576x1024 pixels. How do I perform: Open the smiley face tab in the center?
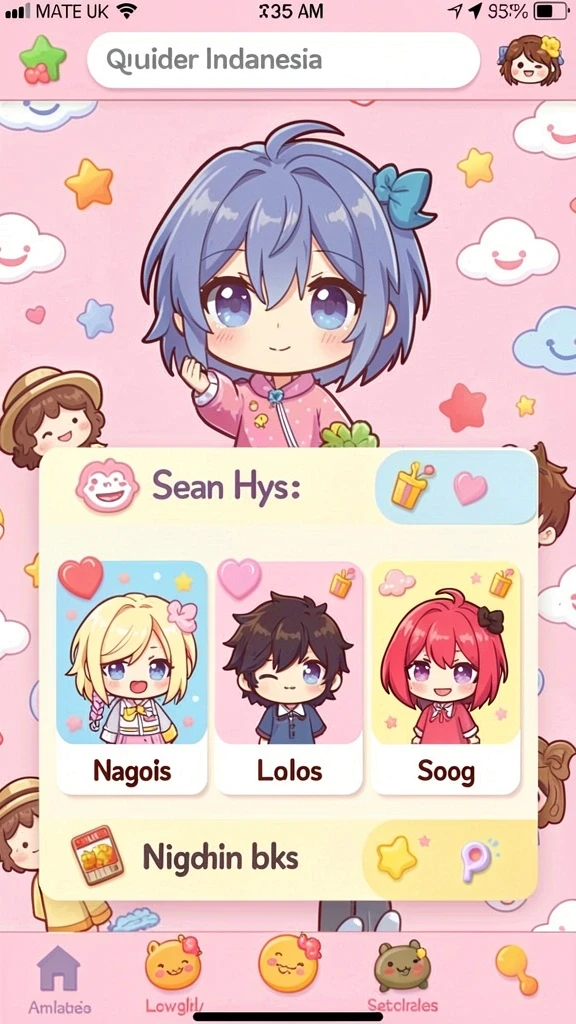(289, 963)
